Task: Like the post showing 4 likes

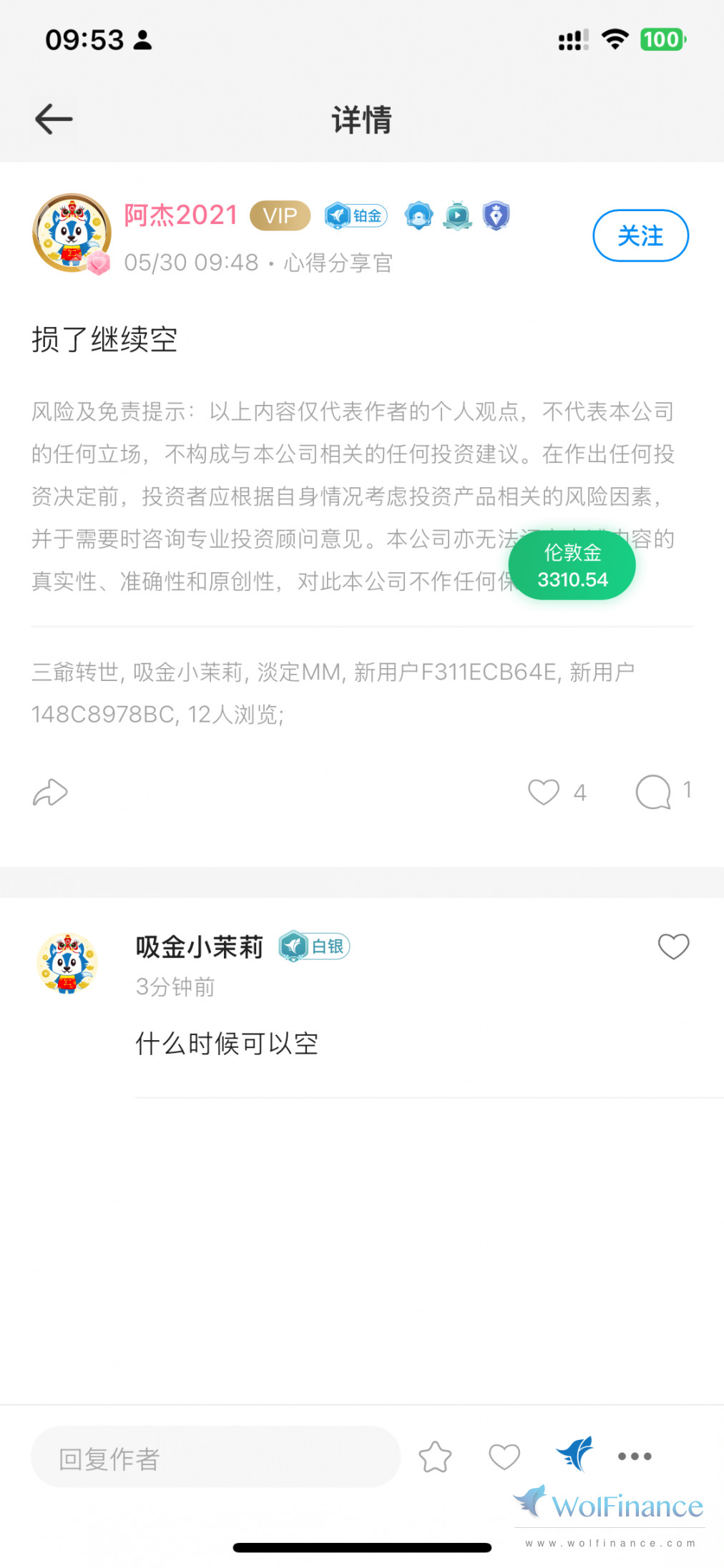Action: (544, 792)
